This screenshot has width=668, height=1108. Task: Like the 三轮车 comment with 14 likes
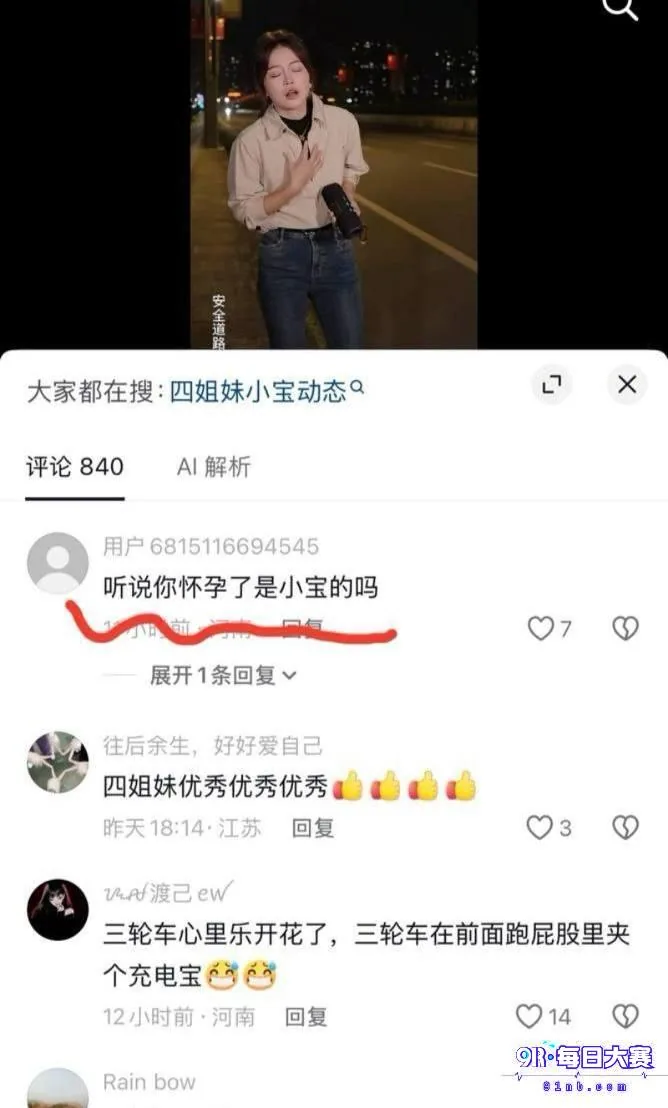point(543,1017)
